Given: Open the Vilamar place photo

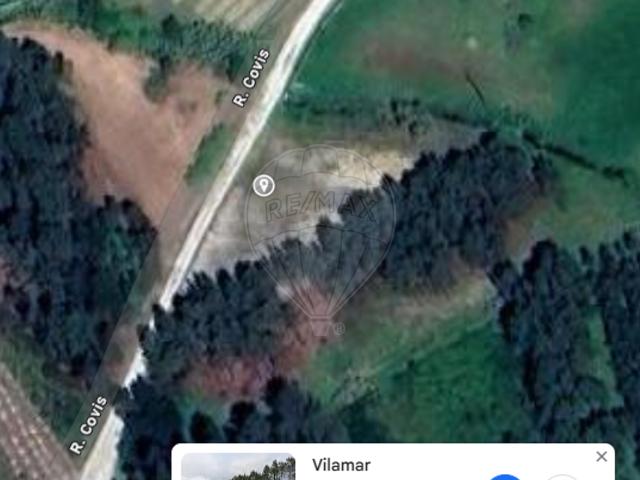Looking at the screenshot, I should click(x=238, y=468).
